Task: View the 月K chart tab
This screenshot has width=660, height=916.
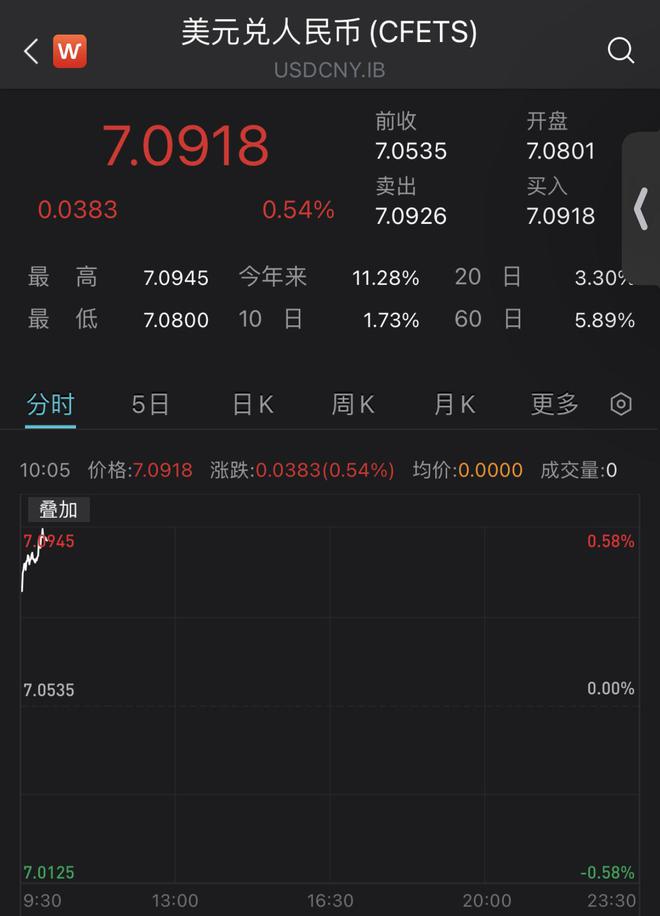Action: [454, 405]
